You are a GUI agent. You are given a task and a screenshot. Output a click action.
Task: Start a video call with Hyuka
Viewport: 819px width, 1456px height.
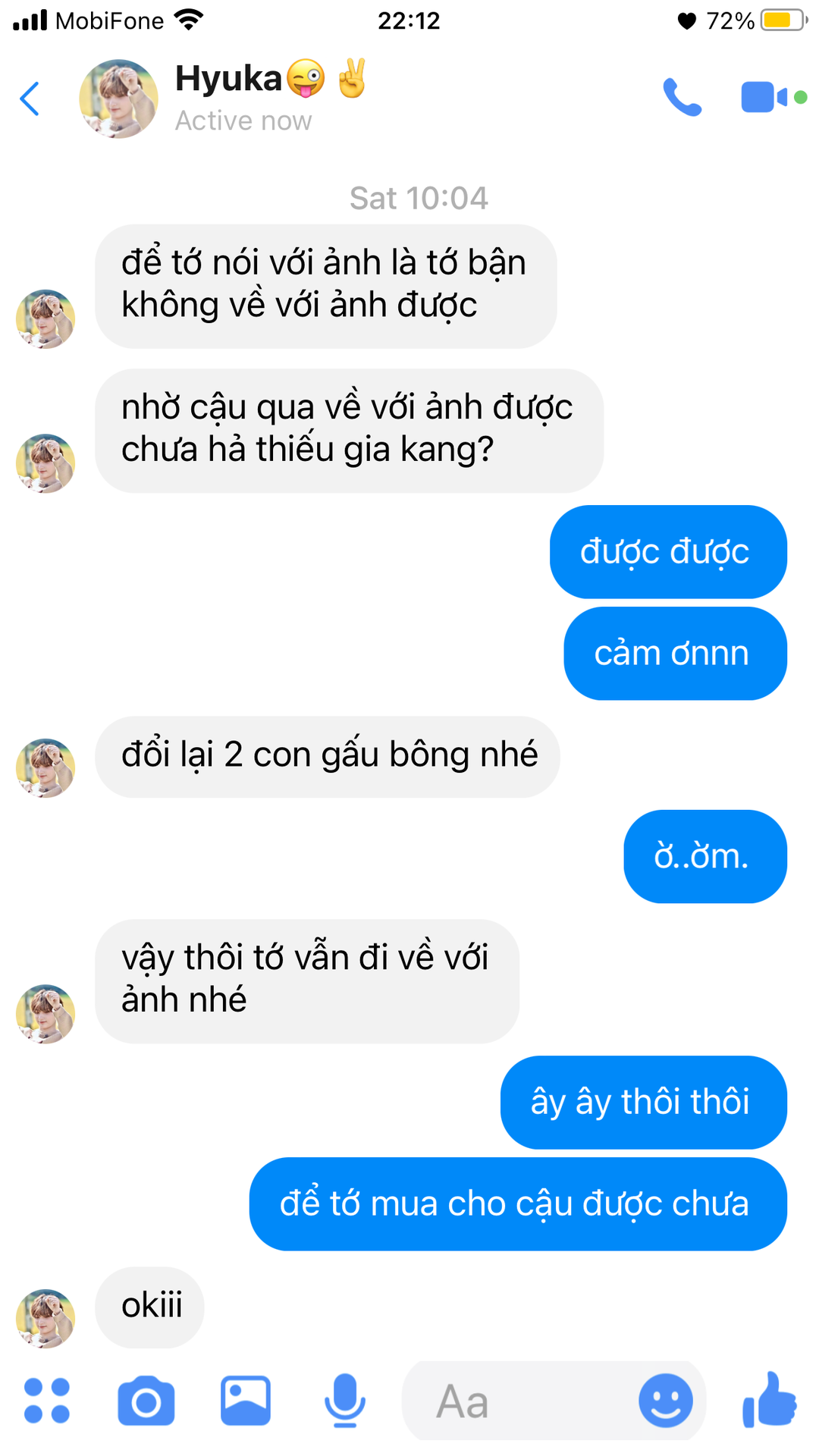[765, 98]
